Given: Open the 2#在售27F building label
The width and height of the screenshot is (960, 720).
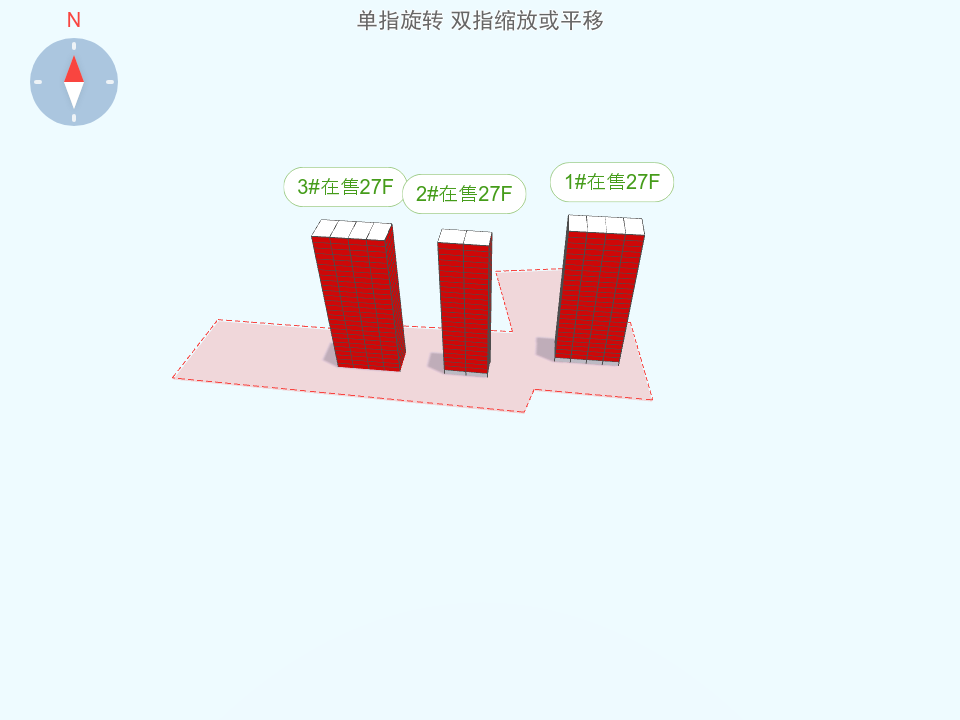Looking at the screenshot, I should tap(464, 194).
